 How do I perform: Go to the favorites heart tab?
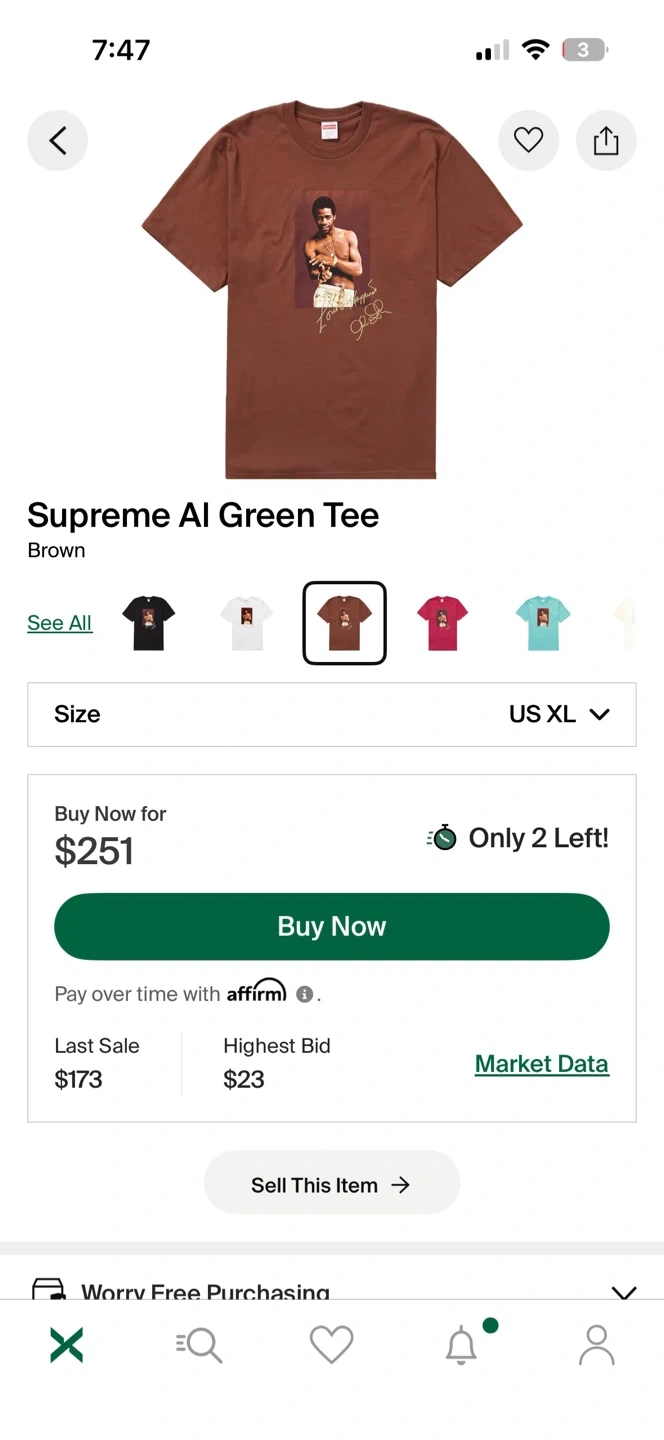pyautogui.click(x=332, y=1345)
